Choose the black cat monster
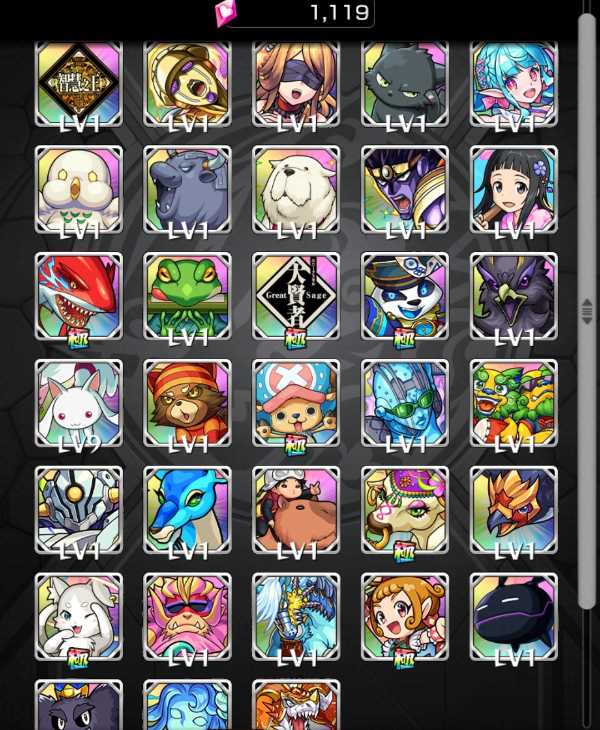The height and width of the screenshot is (730, 600). coord(405,85)
